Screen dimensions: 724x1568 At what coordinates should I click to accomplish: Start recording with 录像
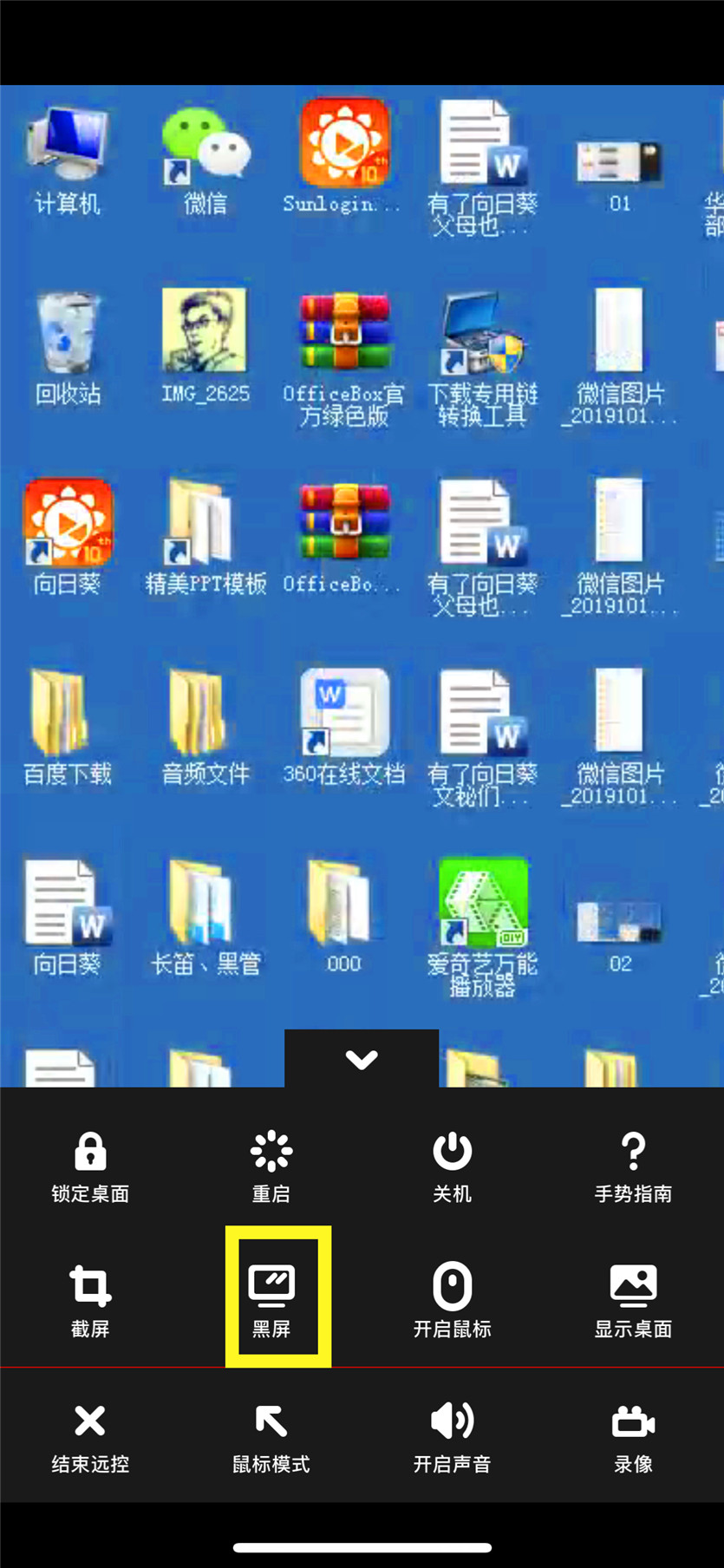[633, 1437]
